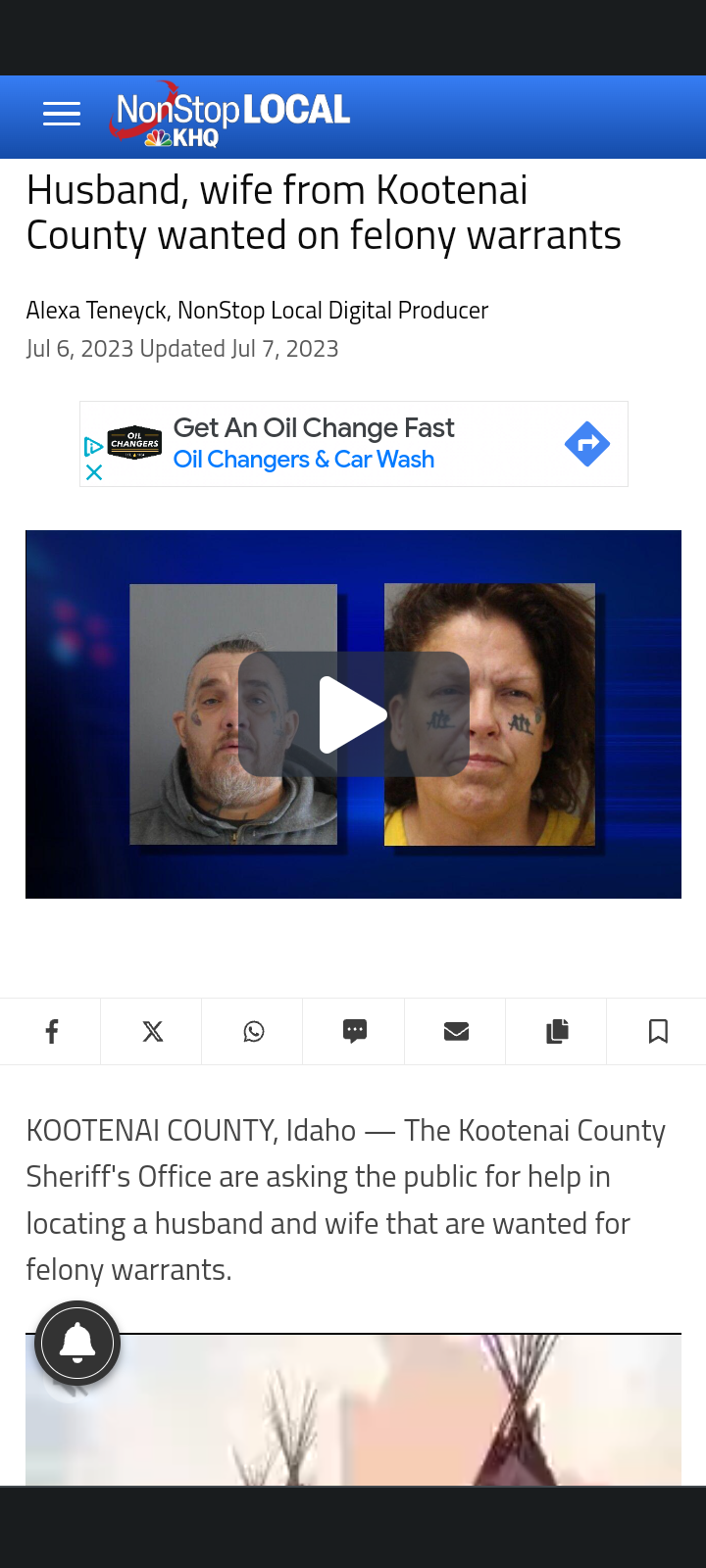Tap the NonStop Local KHQ logo
706x1568 pixels.
pyautogui.click(x=230, y=116)
